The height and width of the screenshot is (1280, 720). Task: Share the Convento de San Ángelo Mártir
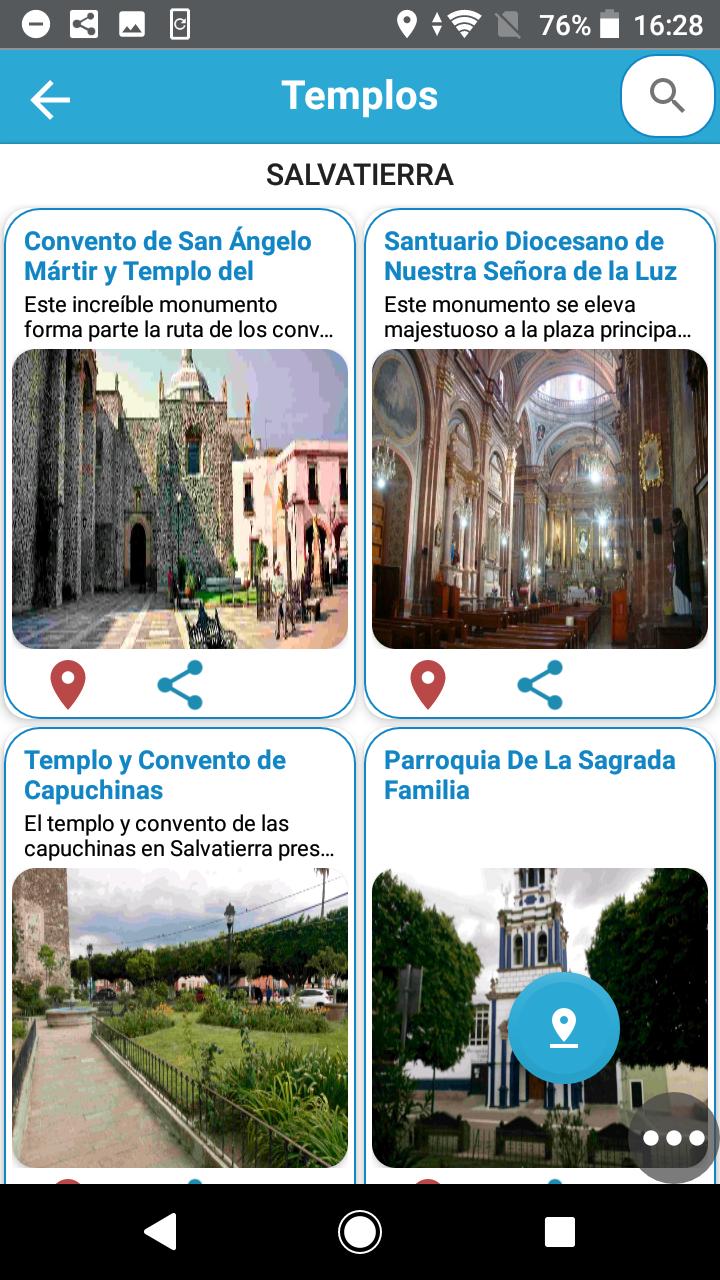(x=180, y=685)
